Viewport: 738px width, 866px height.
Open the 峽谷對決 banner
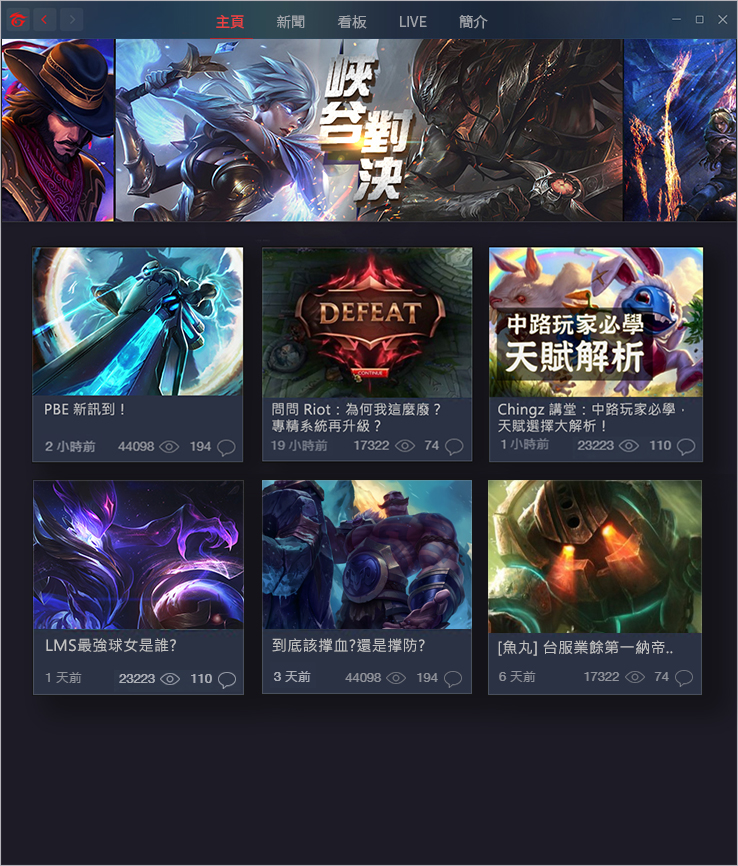(369, 130)
